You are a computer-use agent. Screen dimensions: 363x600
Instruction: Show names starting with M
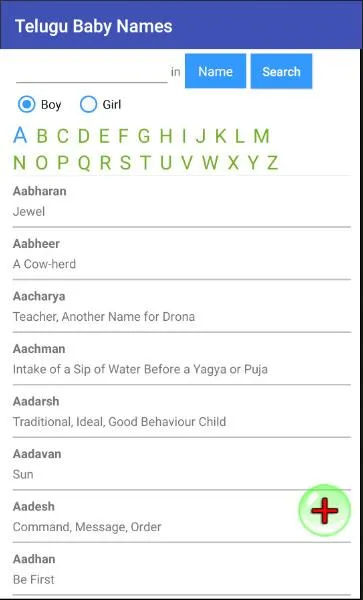click(262, 136)
